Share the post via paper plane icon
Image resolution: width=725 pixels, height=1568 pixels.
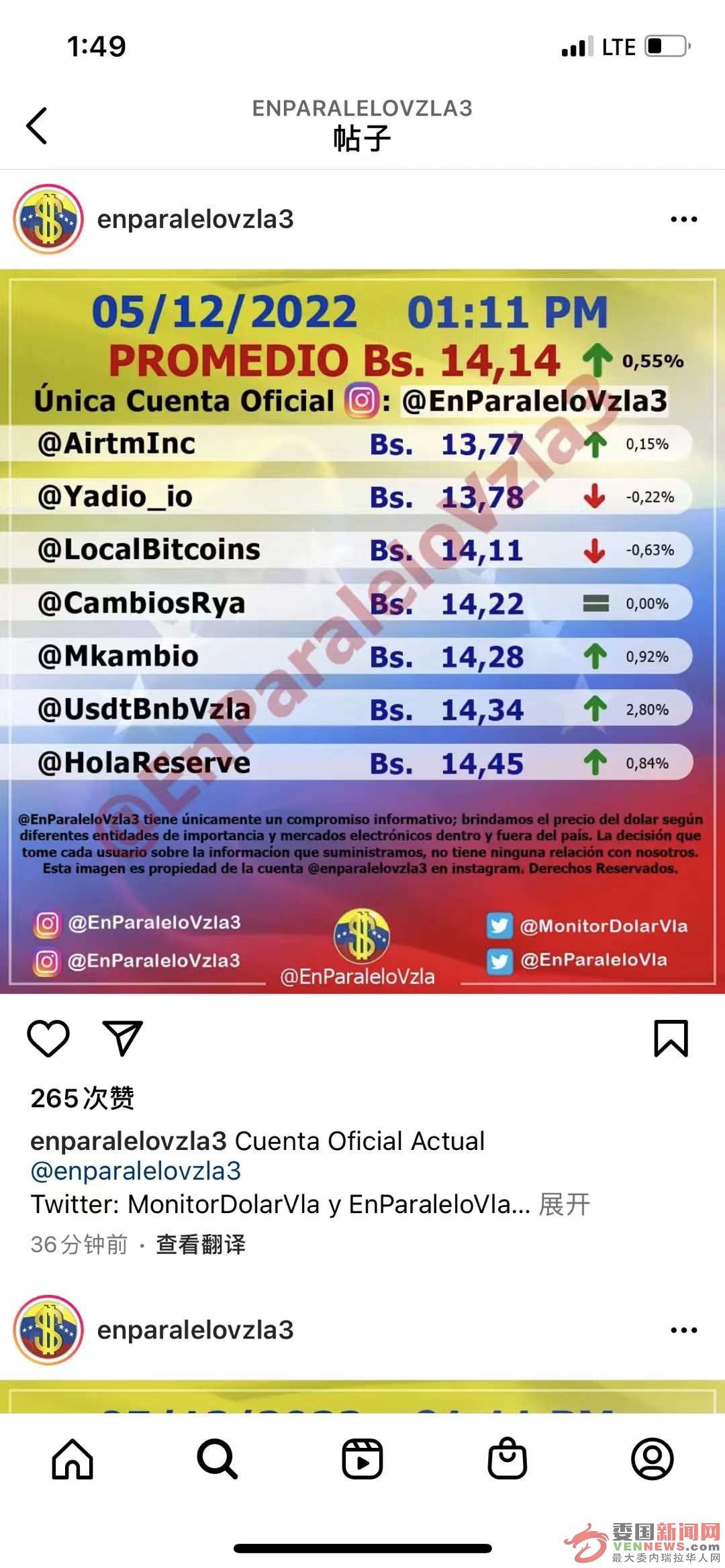[x=122, y=1038]
